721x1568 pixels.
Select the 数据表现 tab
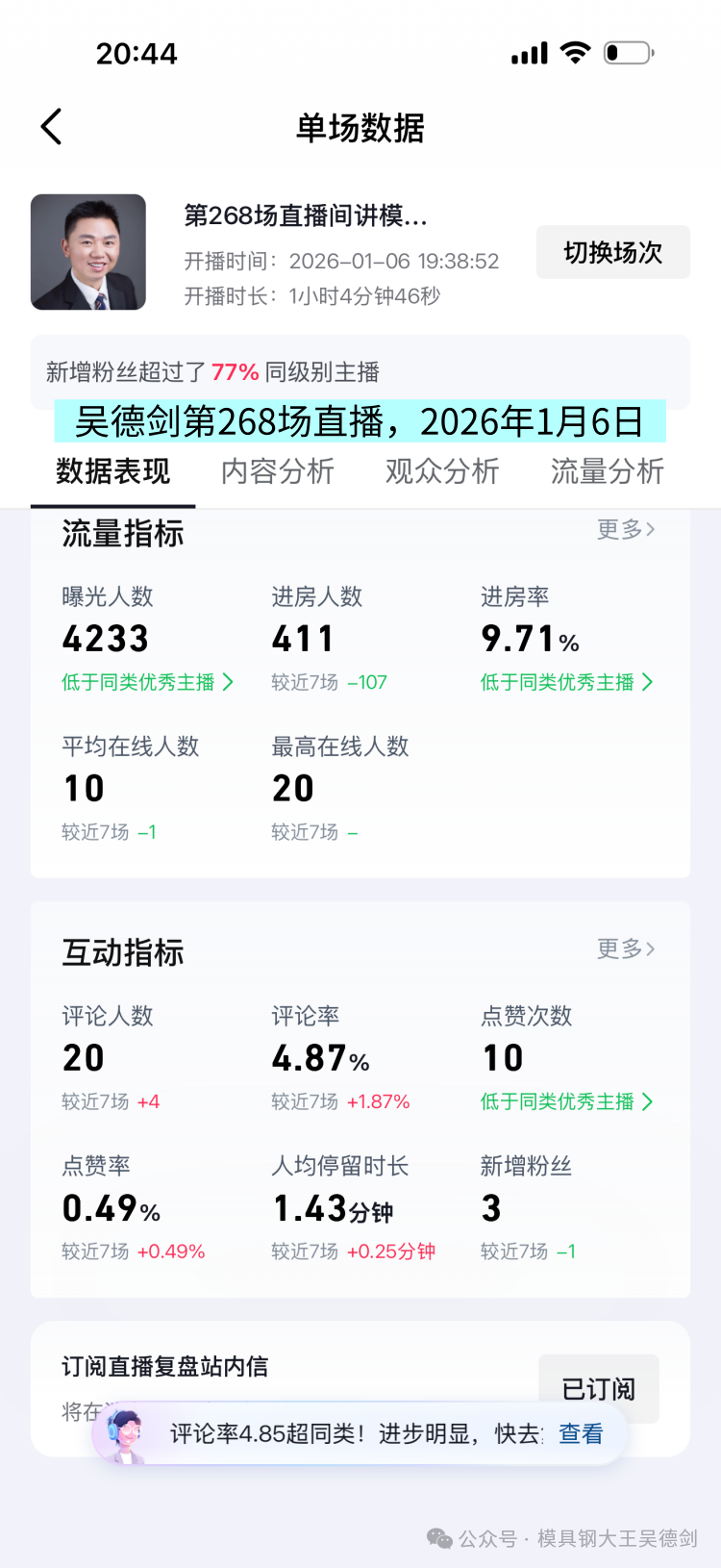(x=113, y=471)
